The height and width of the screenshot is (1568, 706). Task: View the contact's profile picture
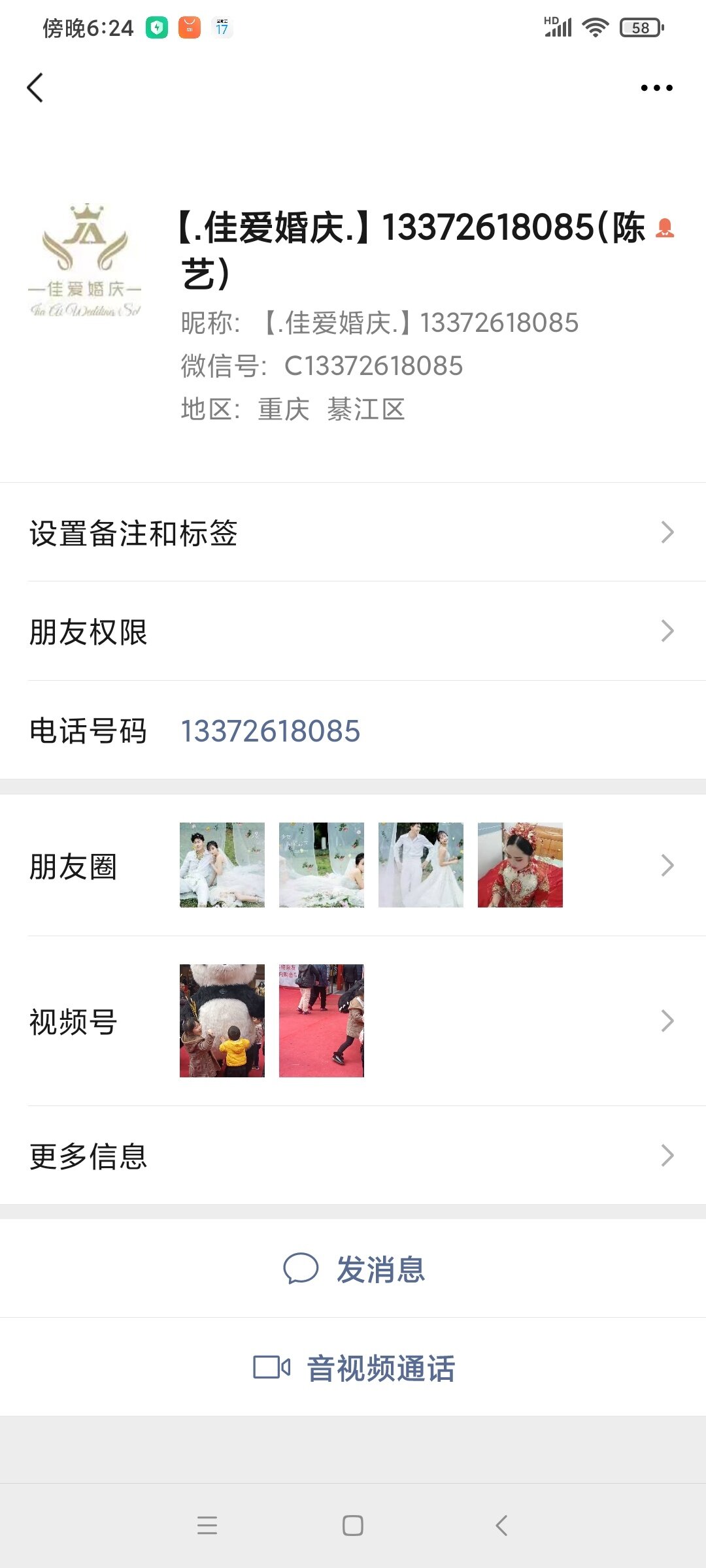pos(85,261)
